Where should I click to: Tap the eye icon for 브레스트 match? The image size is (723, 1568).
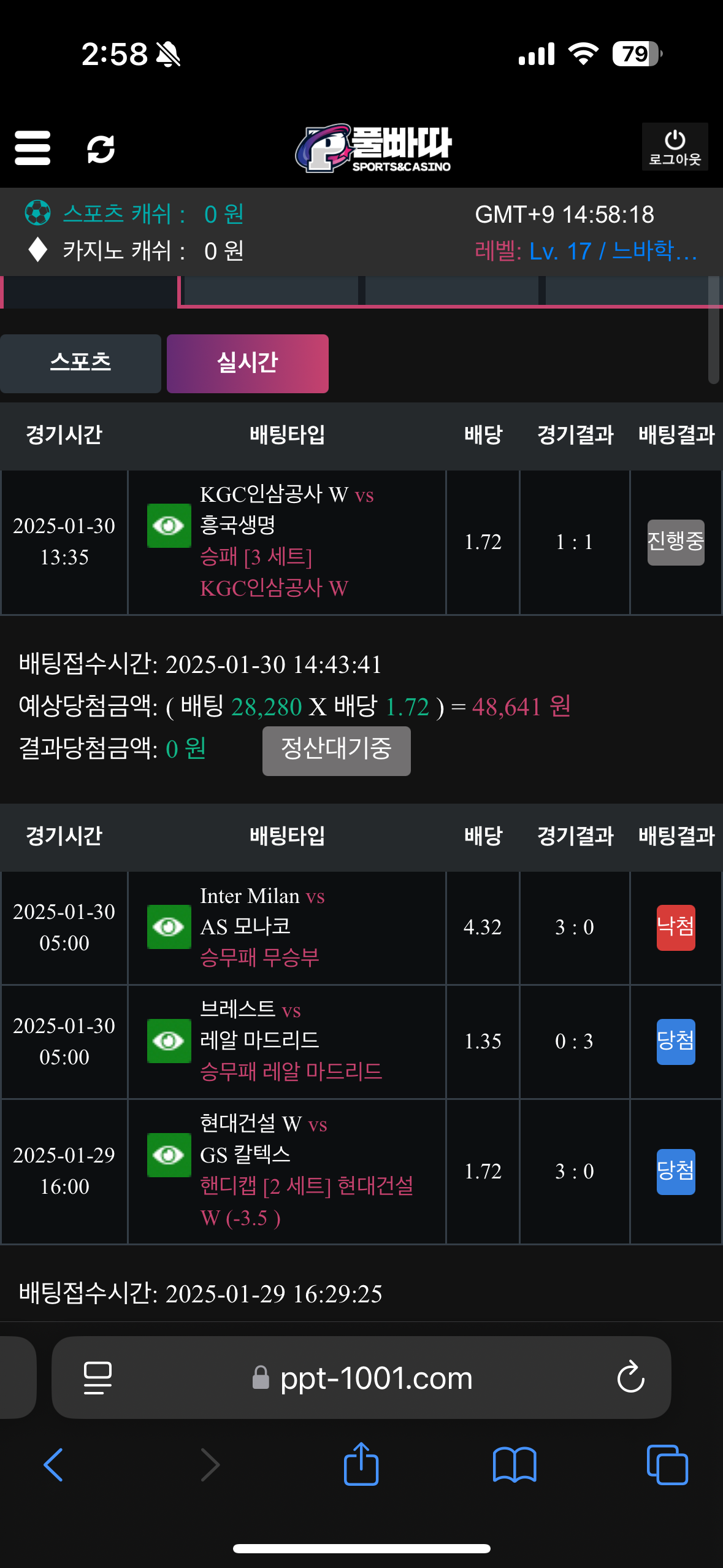[x=169, y=1040]
